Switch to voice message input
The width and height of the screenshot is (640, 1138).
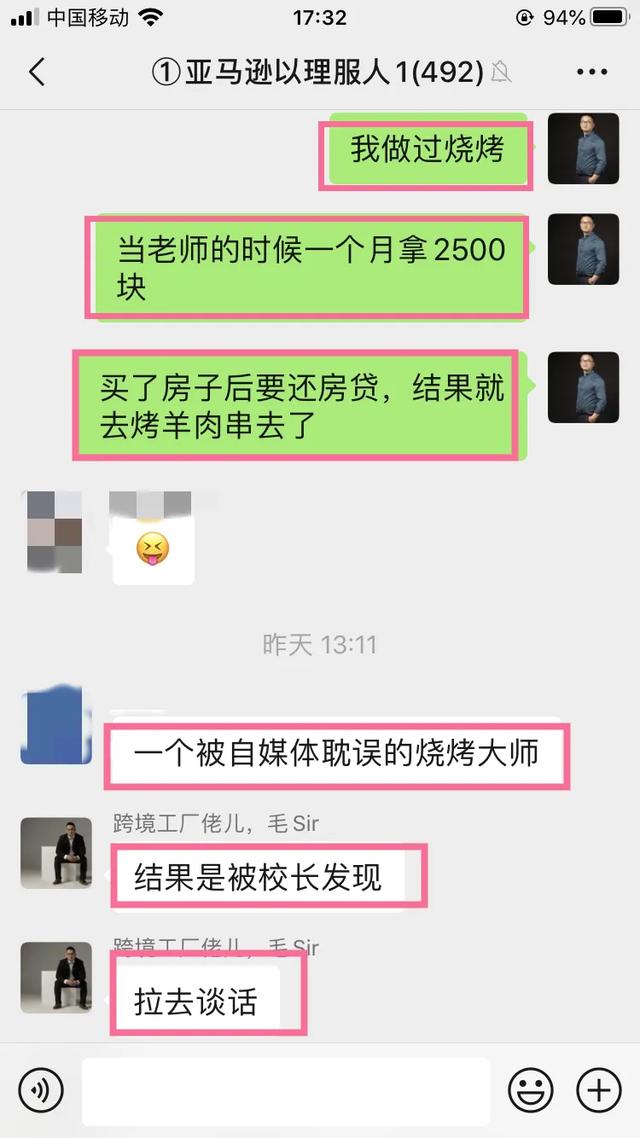click(x=41, y=1090)
